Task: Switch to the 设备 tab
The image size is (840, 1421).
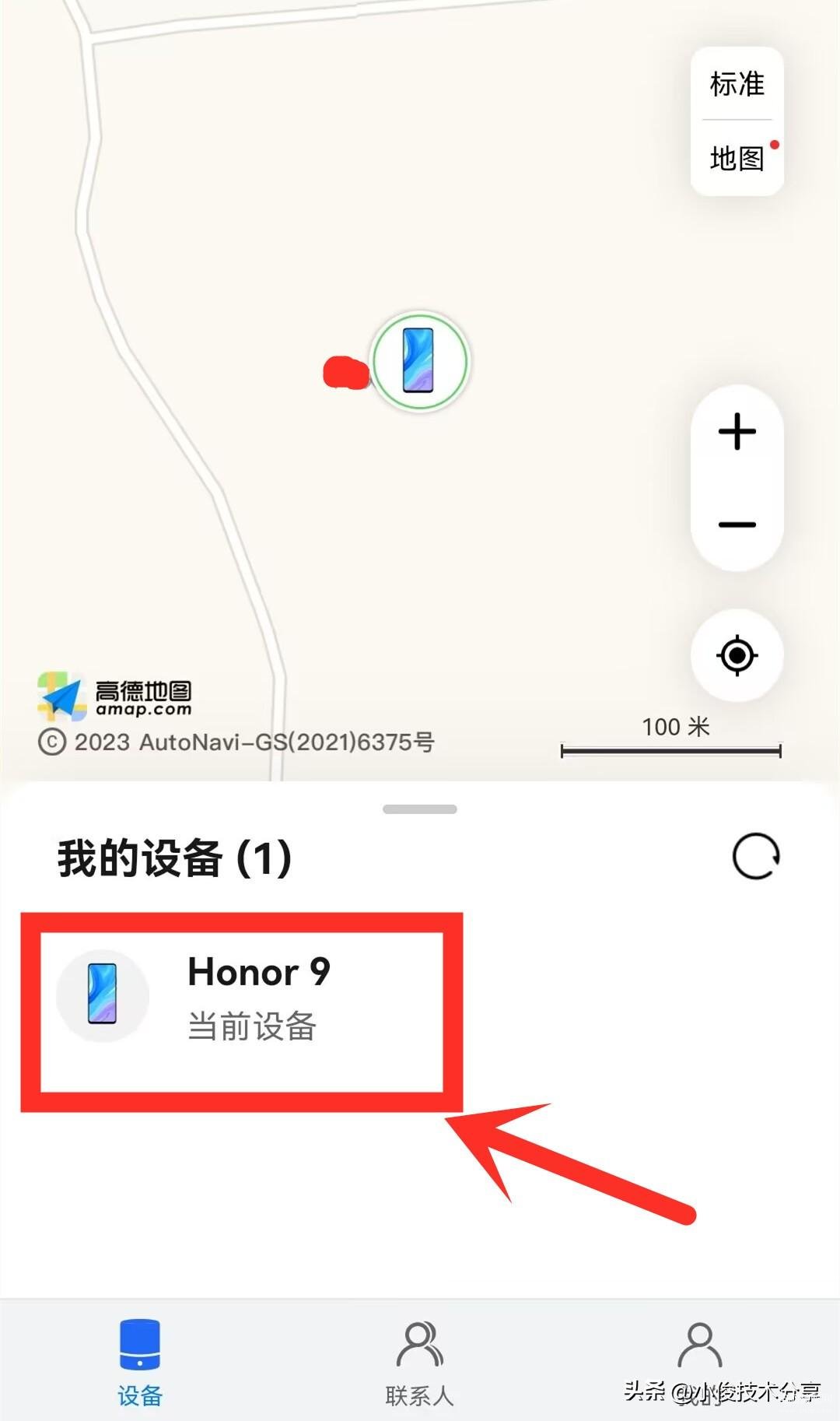Action: pyautogui.click(x=140, y=1362)
